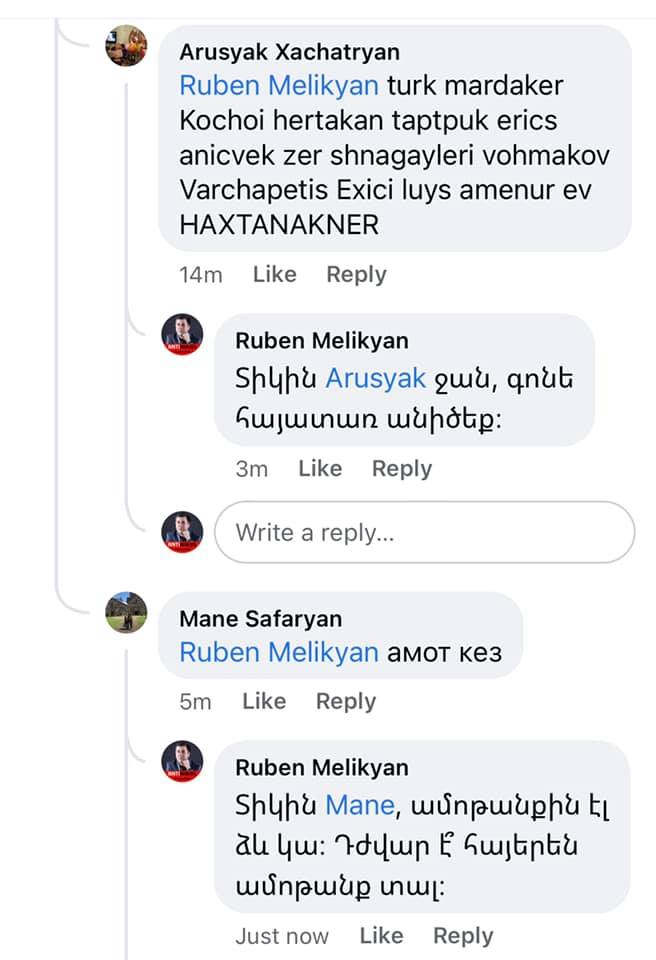Image resolution: width=656 pixels, height=960 pixels.
Task: Like Mane Safaryan's comment
Action: [x=264, y=702]
